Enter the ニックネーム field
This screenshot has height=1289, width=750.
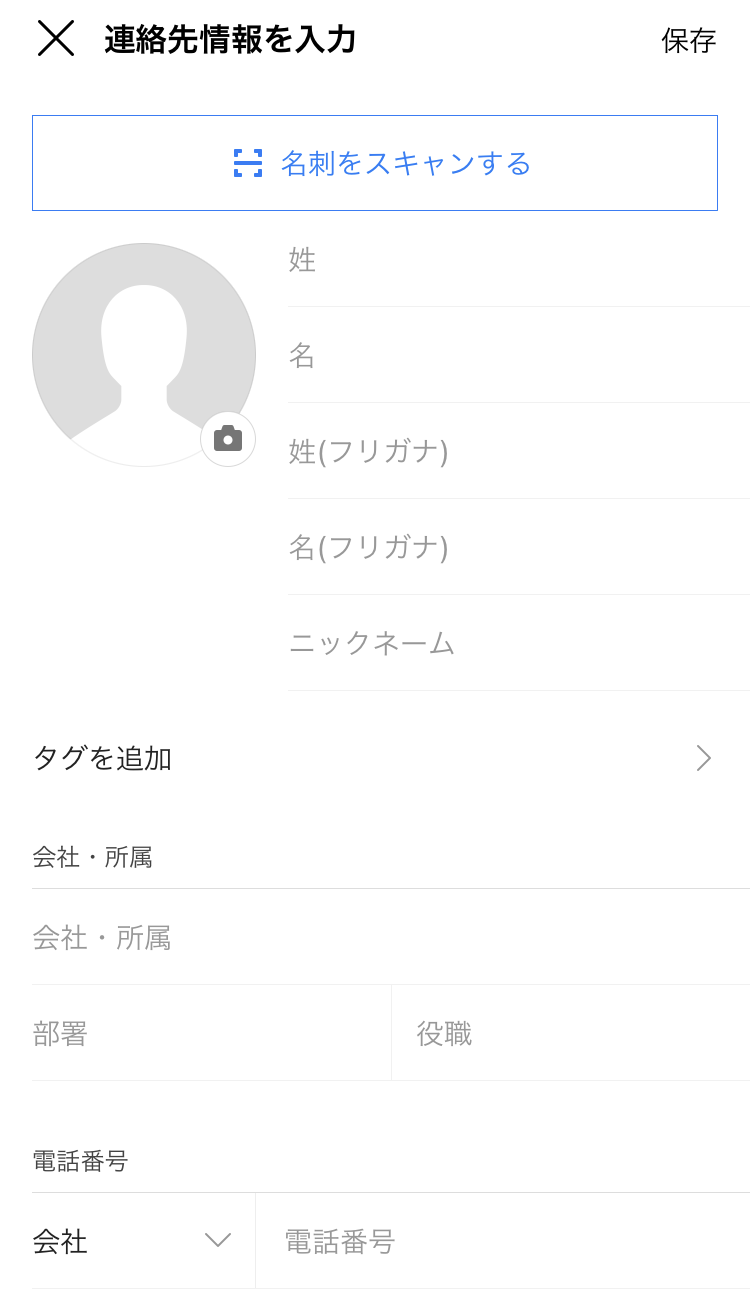(518, 643)
